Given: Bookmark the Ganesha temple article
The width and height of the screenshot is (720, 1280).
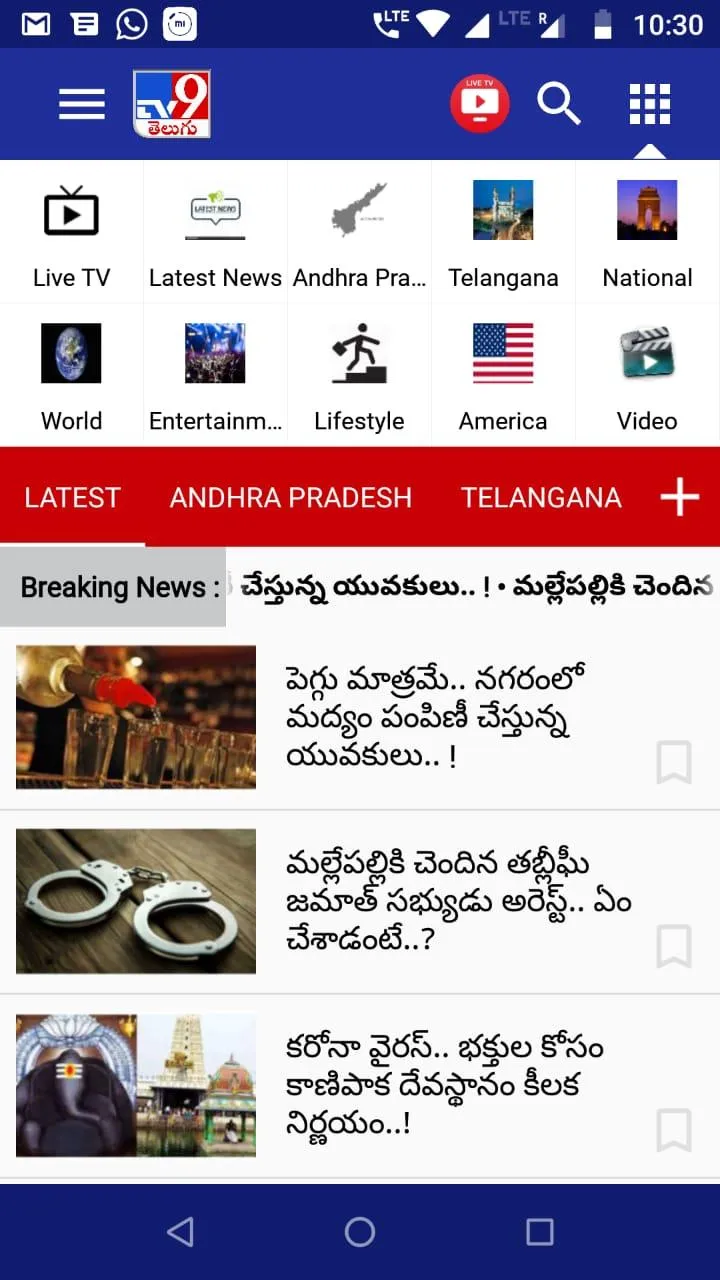Looking at the screenshot, I should tap(674, 1131).
